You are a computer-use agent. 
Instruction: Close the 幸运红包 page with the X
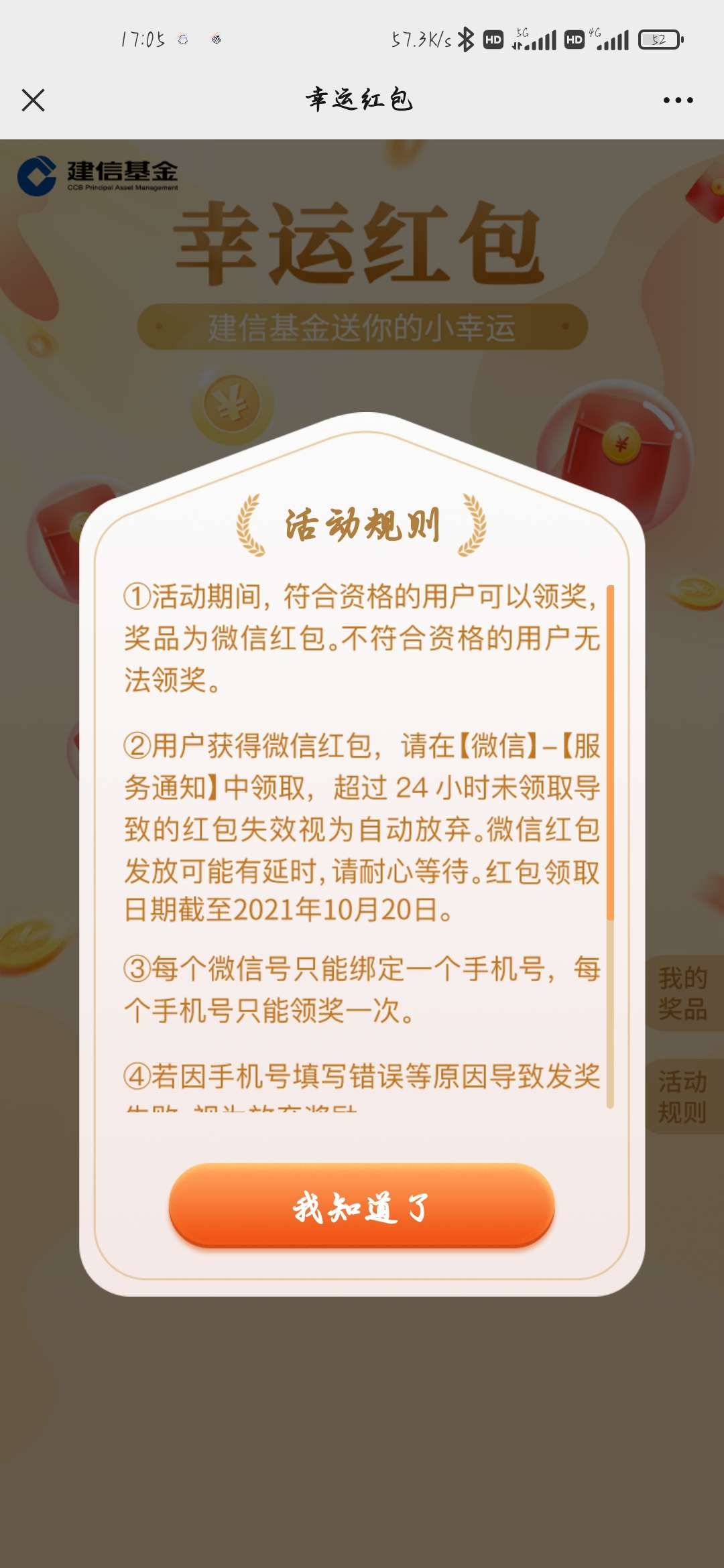[33, 101]
